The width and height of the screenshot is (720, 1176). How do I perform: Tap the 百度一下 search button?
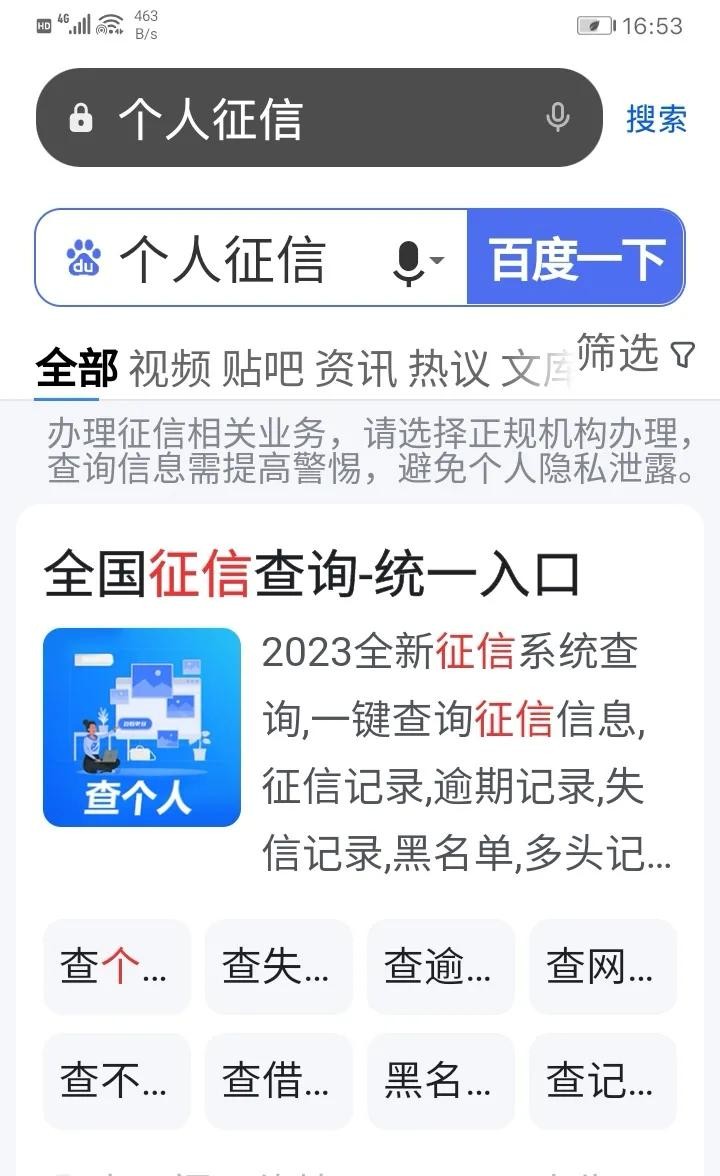(x=576, y=258)
